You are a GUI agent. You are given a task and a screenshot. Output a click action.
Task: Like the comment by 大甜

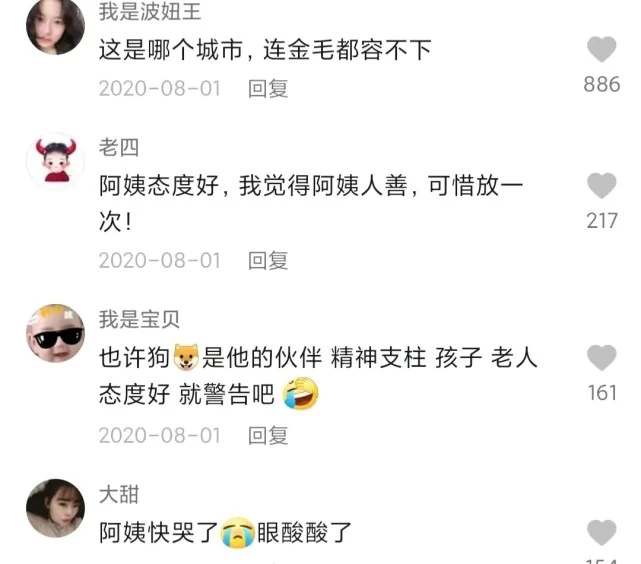601,532
